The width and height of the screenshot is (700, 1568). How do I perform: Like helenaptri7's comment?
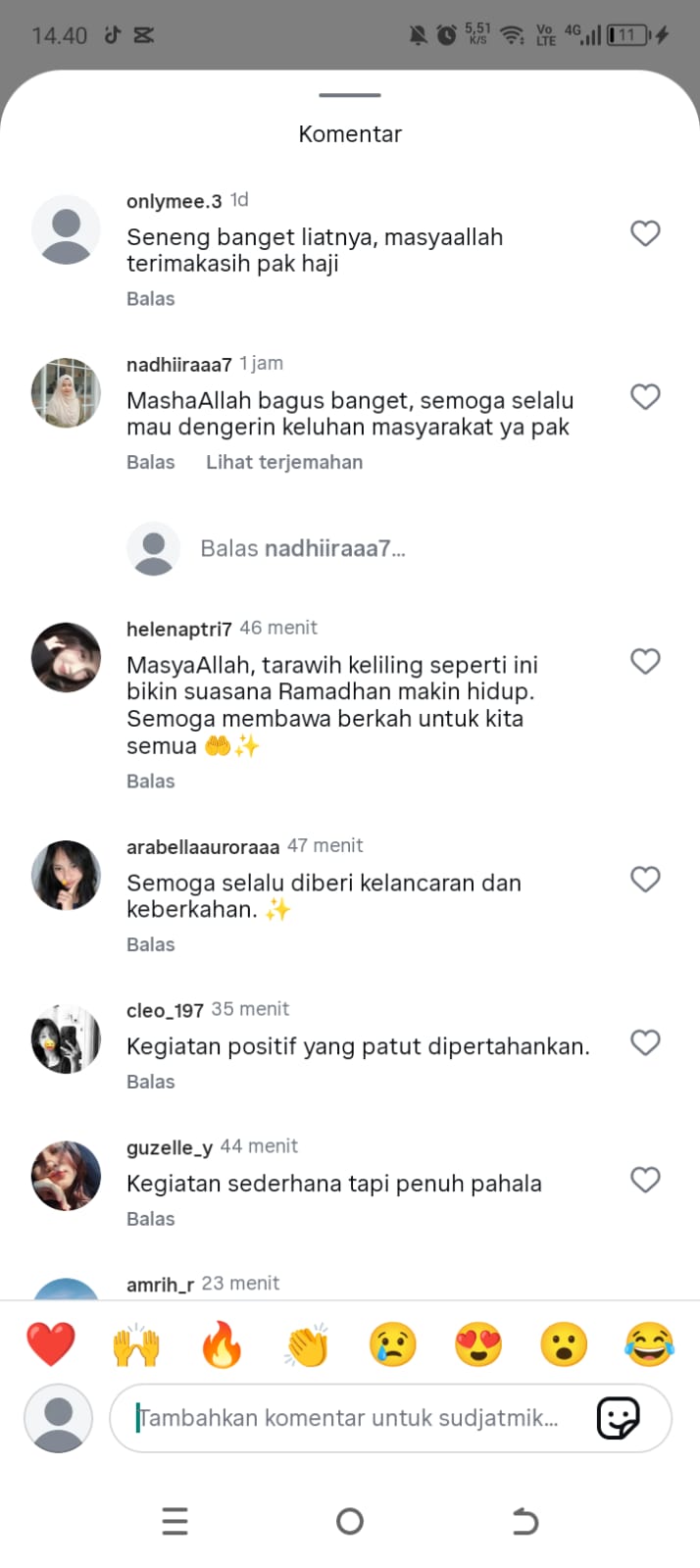[645, 662]
